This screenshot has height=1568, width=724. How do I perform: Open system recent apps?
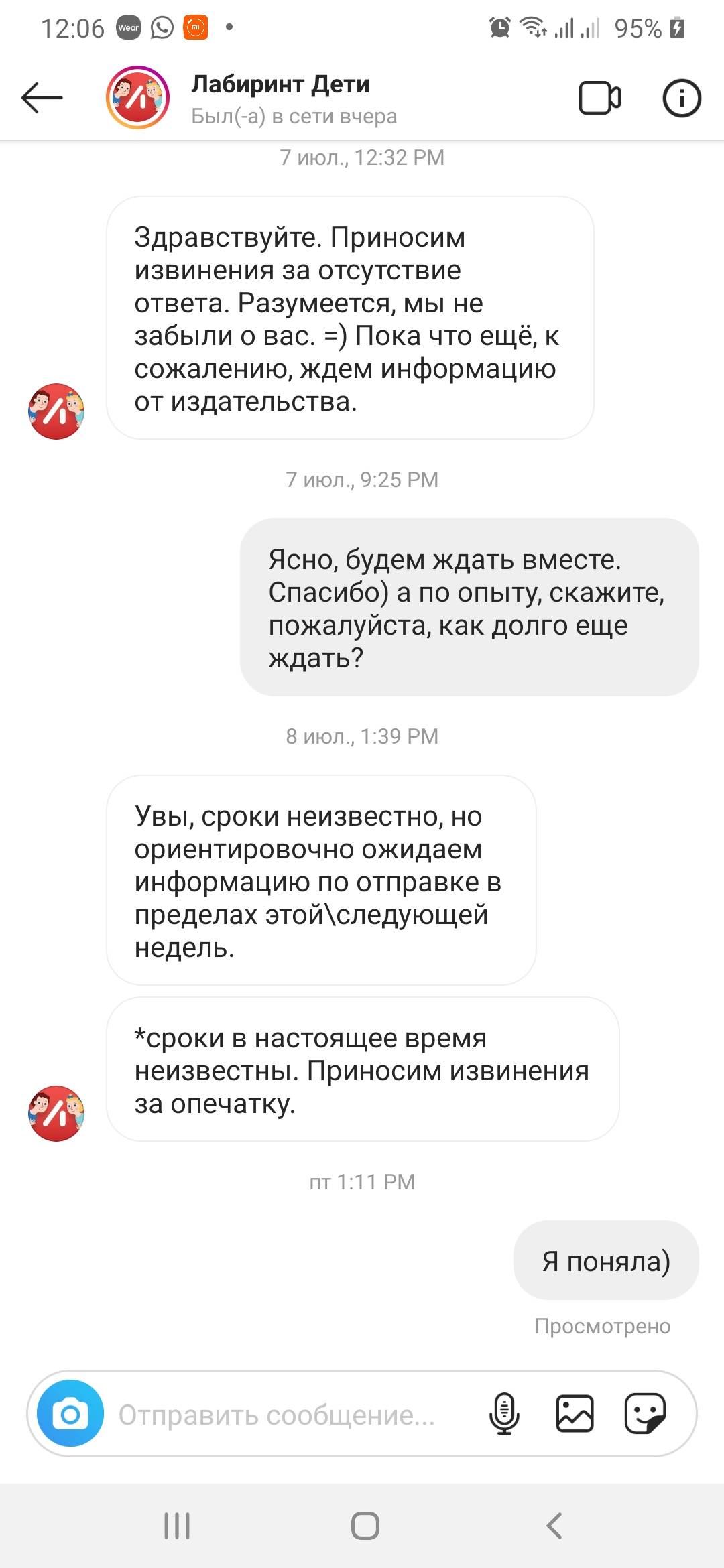[177, 1526]
